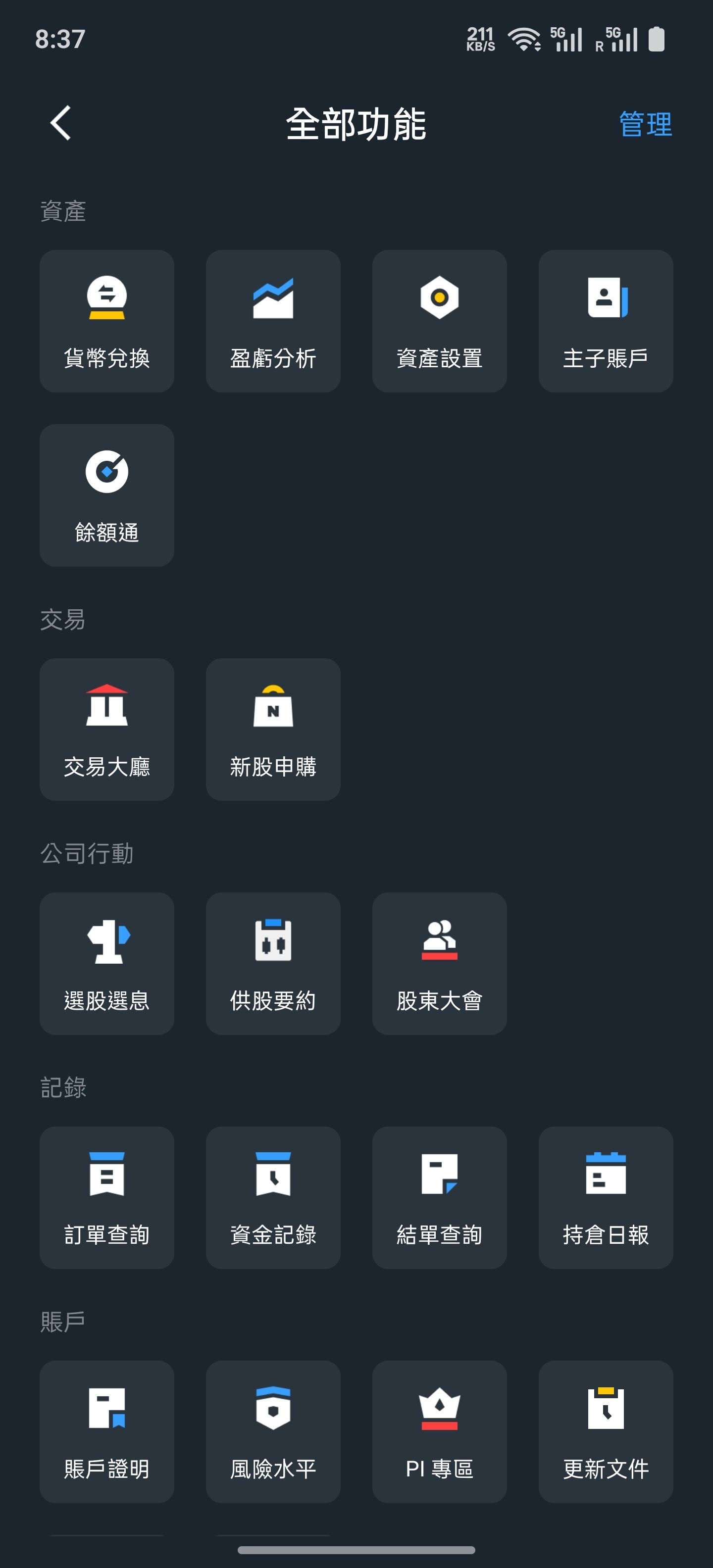Open 貨幣兌換 currency exchange
Image resolution: width=713 pixels, height=1568 pixels.
coord(106,321)
